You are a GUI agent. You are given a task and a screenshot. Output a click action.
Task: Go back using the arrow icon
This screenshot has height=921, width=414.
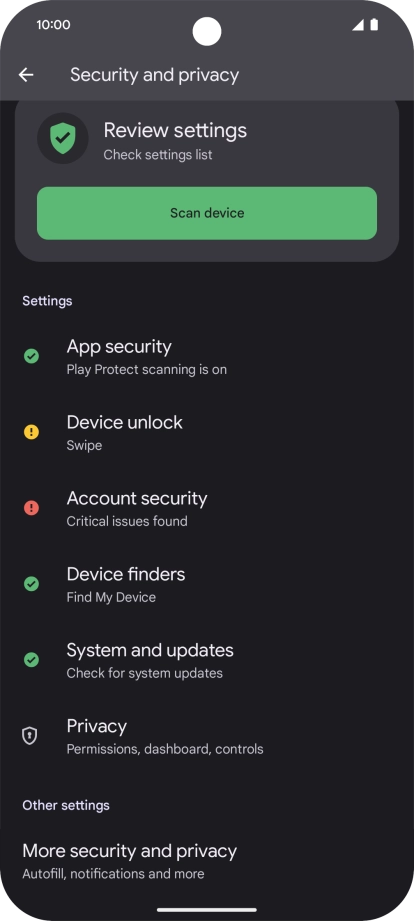click(x=26, y=75)
